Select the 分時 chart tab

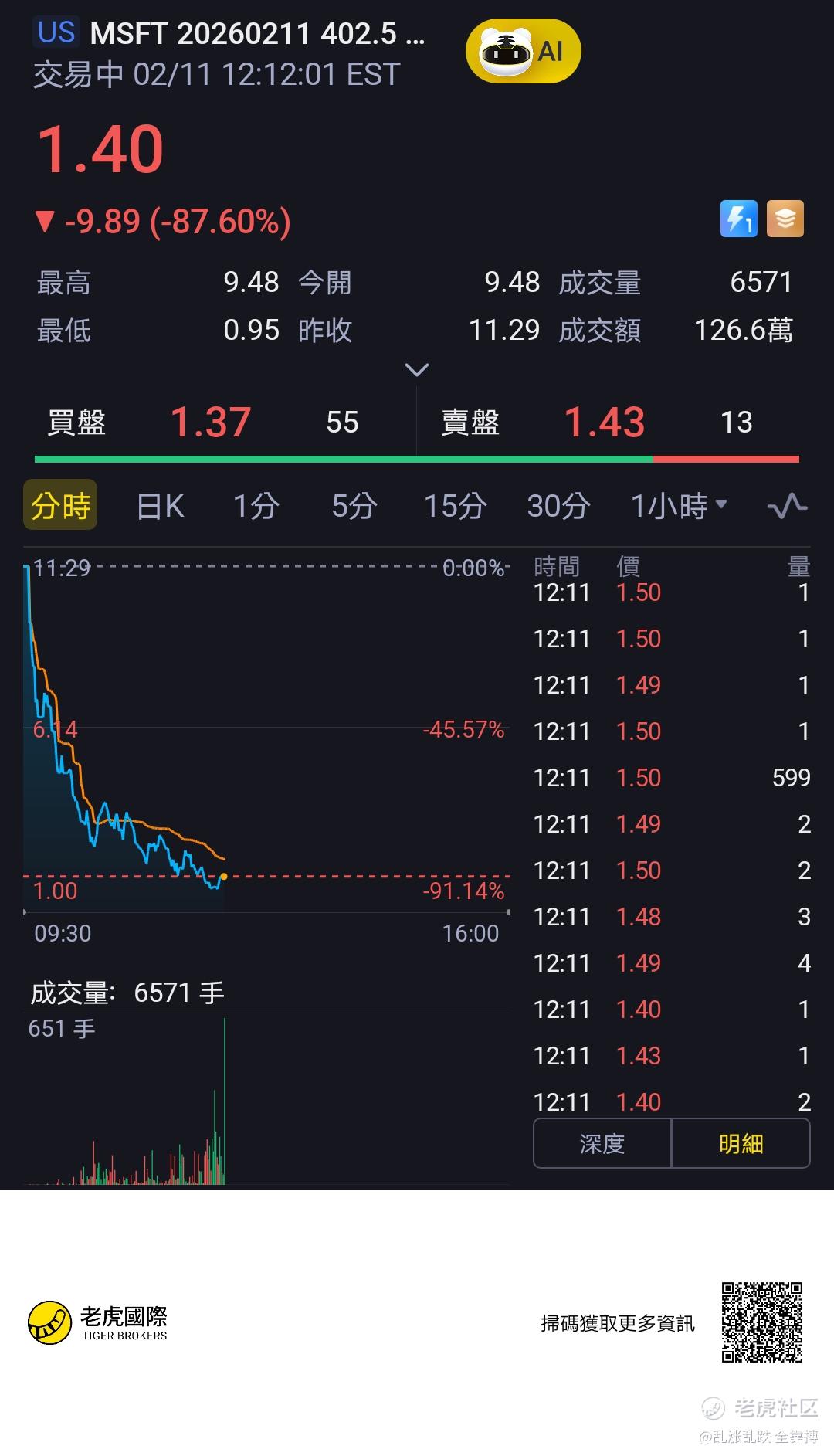60,505
